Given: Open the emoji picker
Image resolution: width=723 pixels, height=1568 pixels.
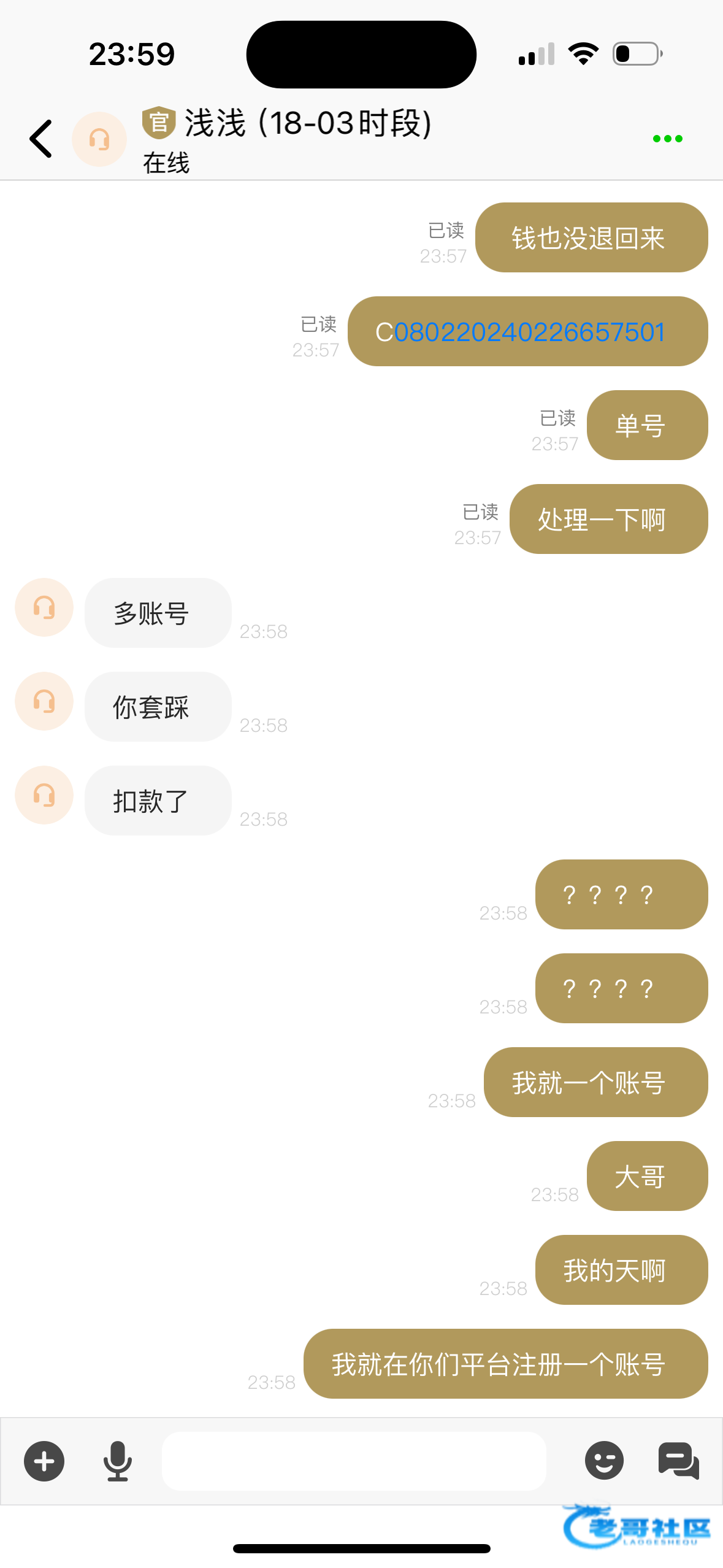Looking at the screenshot, I should [x=604, y=1461].
